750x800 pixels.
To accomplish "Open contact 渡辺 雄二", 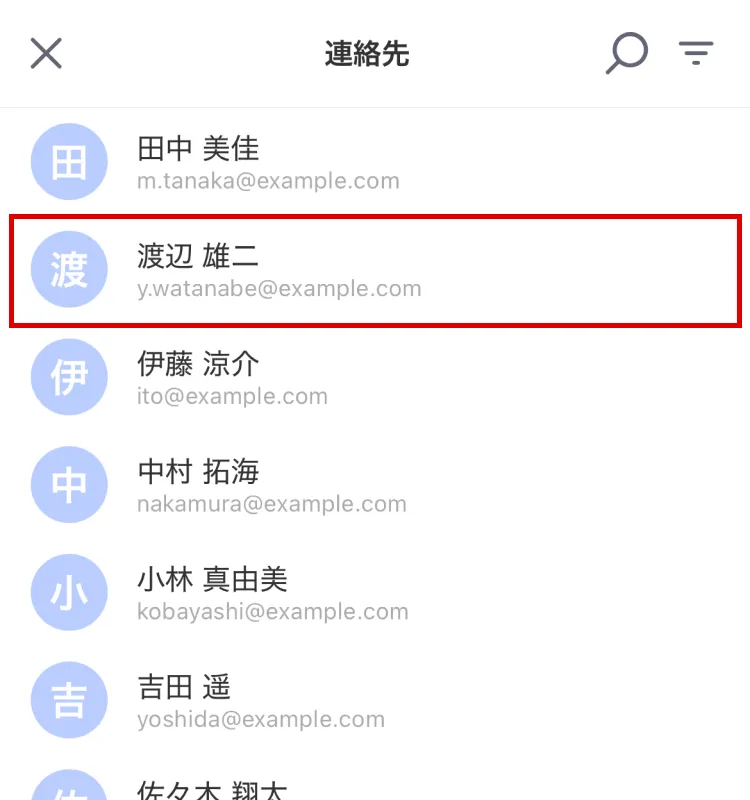I will (375, 270).
